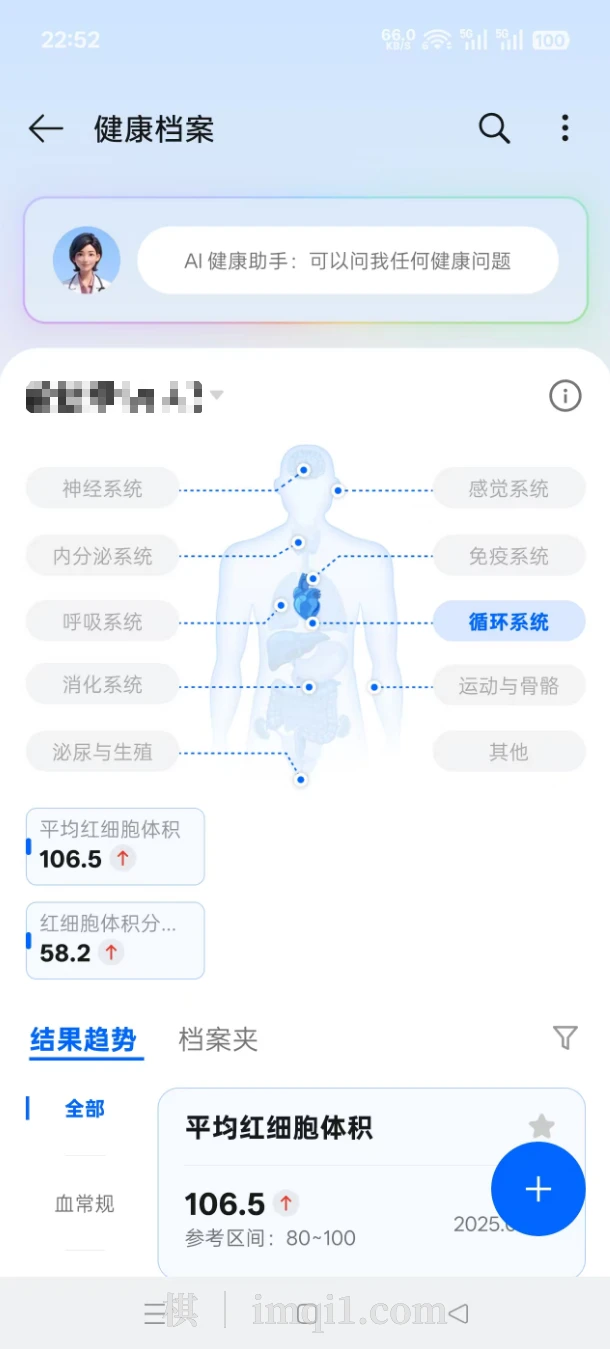Viewport: 610px width, 1349px height.
Task: Add a new record with plus button
Action: coord(538,1189)
